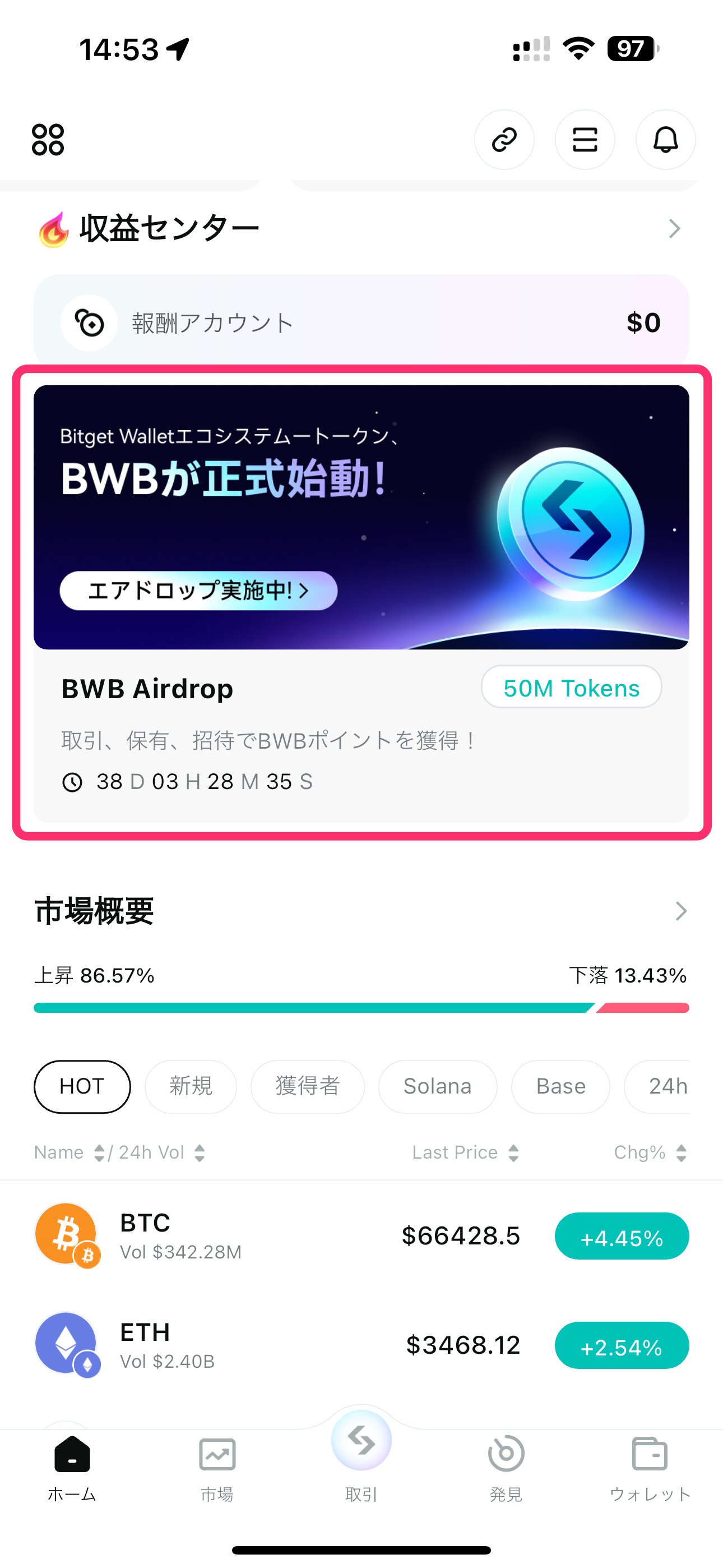The width and height of the screenshot is (723, 1568).
Task: Open the BTC market row
Action: click(361, 1235)
